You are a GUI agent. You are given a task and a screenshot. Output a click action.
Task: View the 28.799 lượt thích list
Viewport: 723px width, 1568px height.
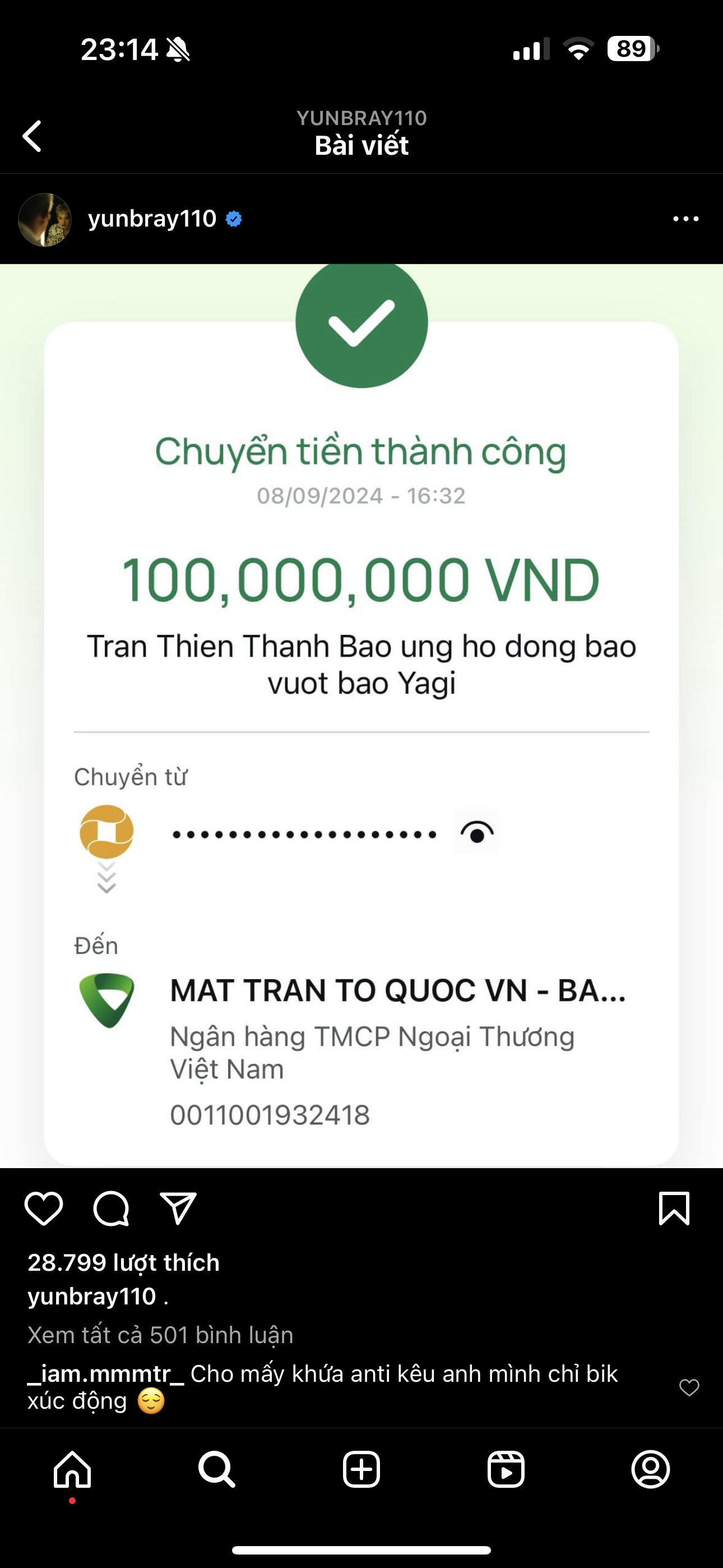(123, 1262)
